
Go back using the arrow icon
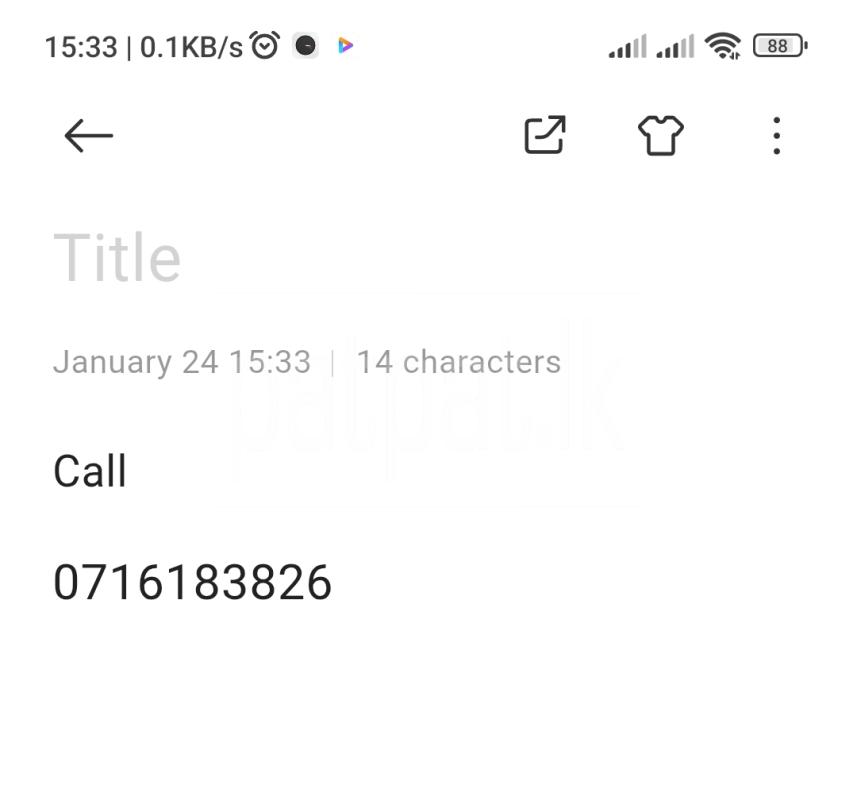pyautogui.click(x=88, y=136)
